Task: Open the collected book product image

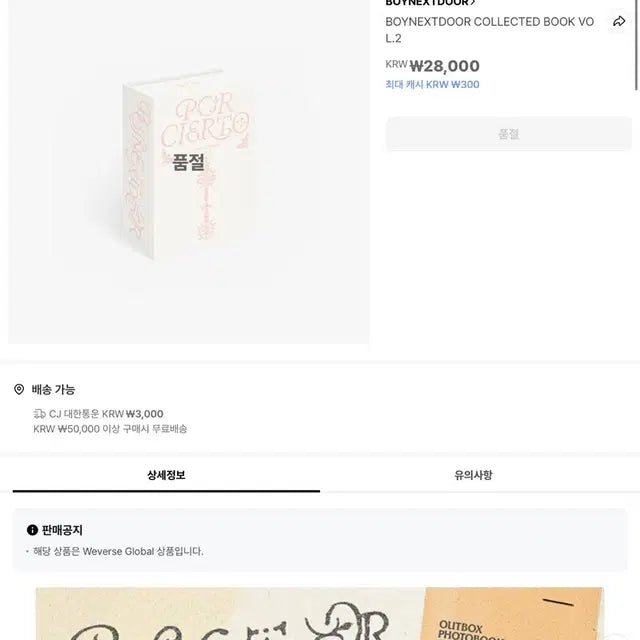Action: (189, 170)
